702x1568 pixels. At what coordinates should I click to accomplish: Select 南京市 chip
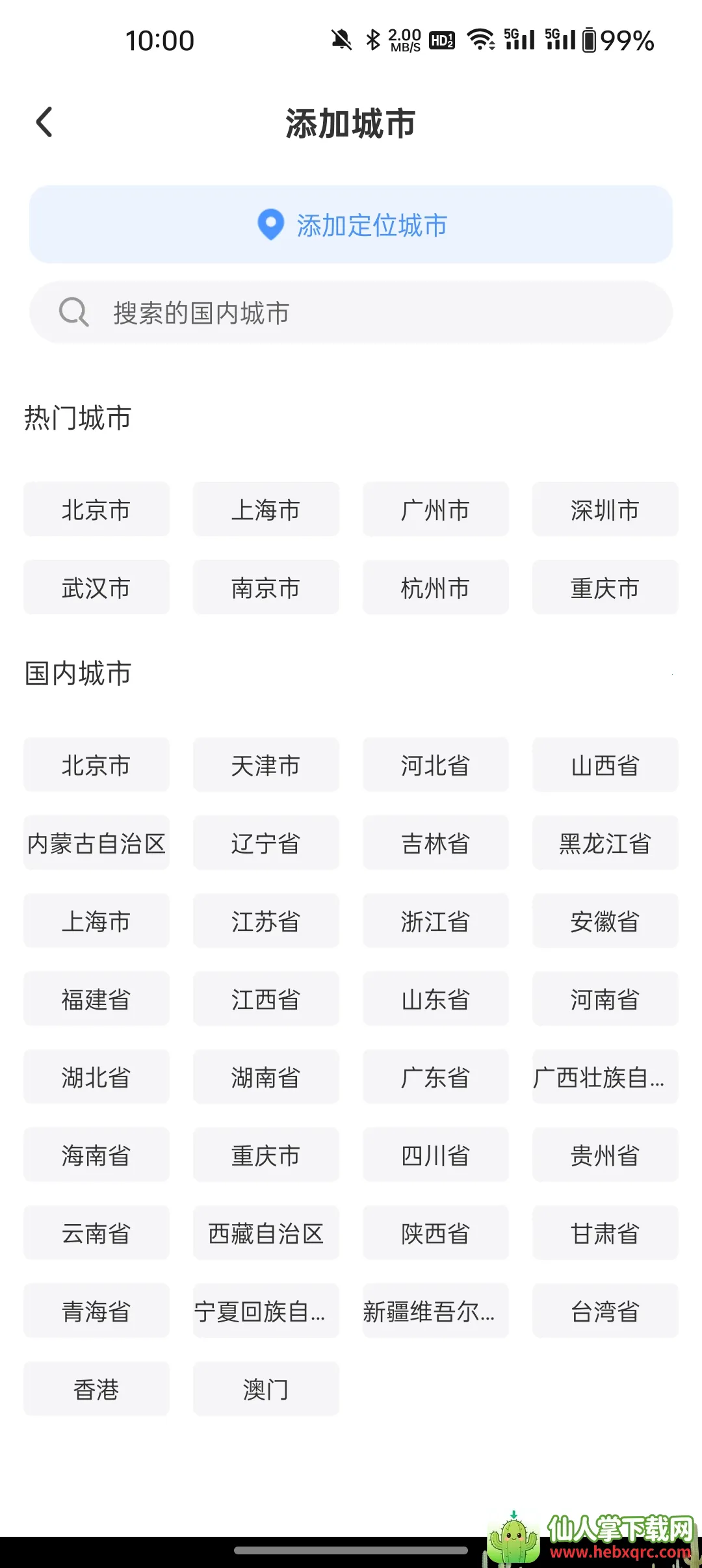266,588
